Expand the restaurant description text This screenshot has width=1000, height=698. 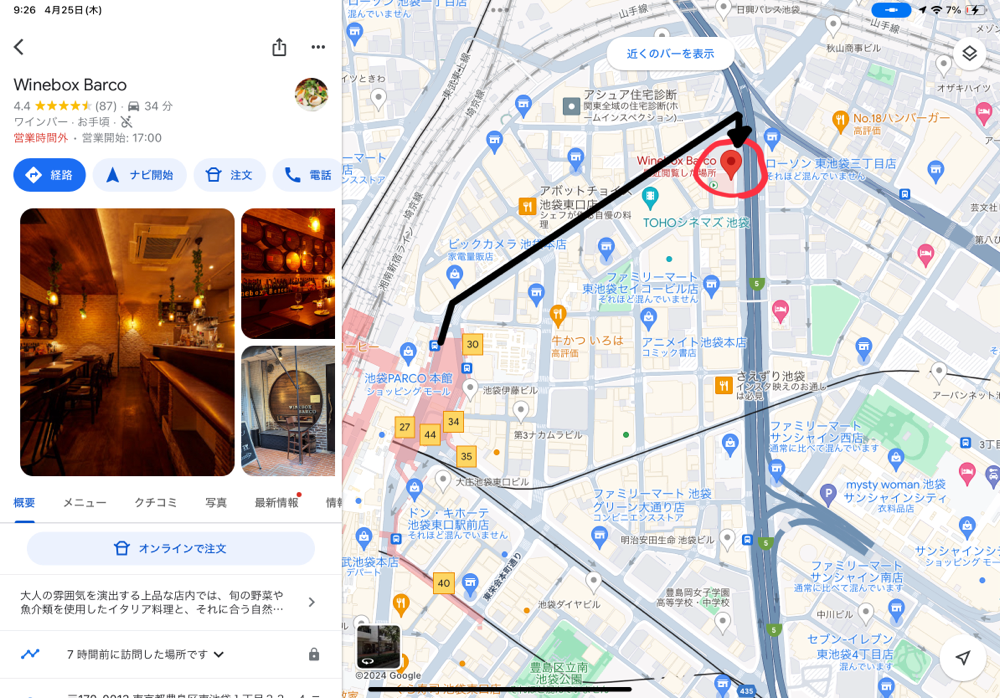pos(311,602)
